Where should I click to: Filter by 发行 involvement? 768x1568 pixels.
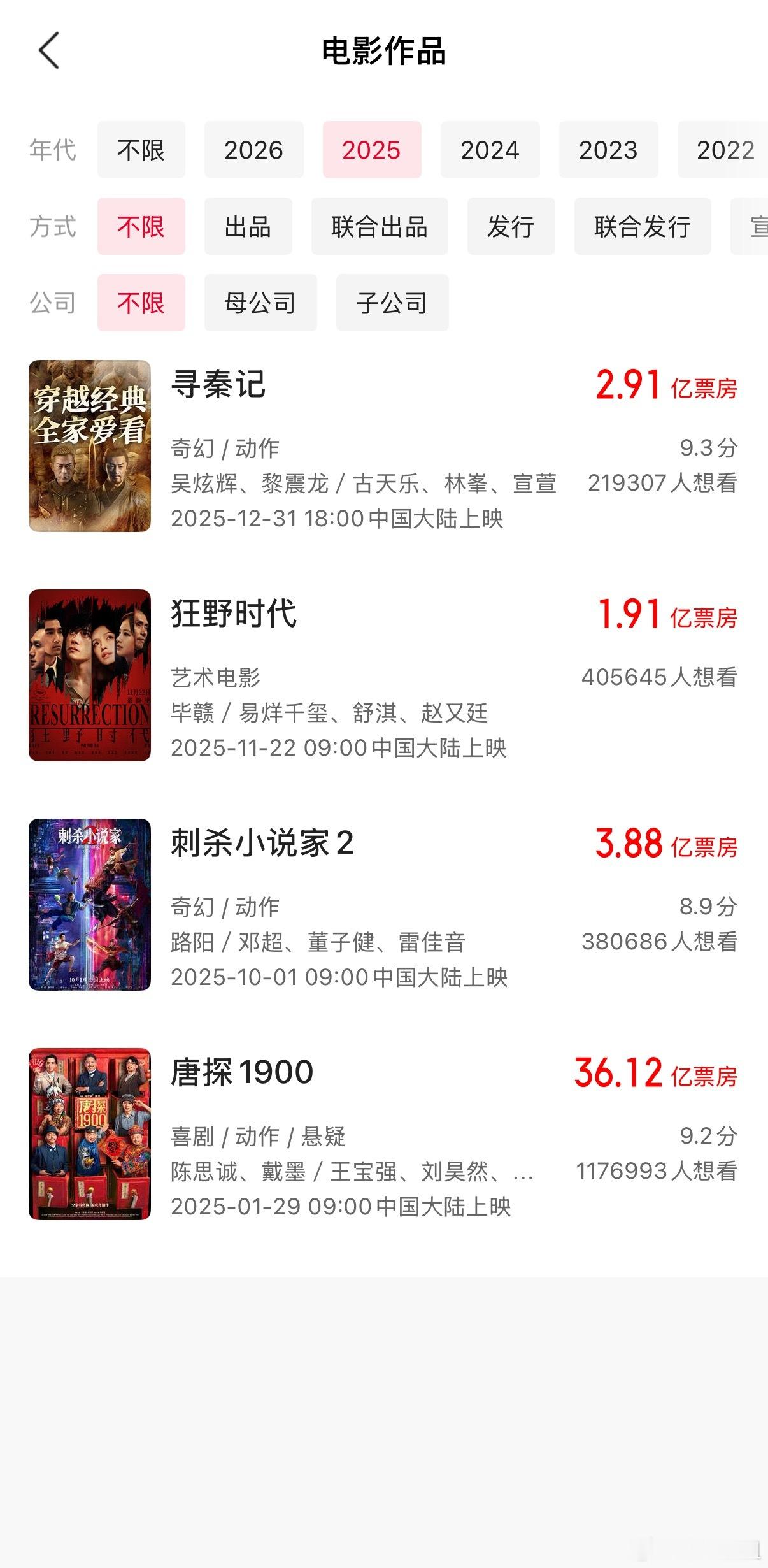tap(511, 226)
